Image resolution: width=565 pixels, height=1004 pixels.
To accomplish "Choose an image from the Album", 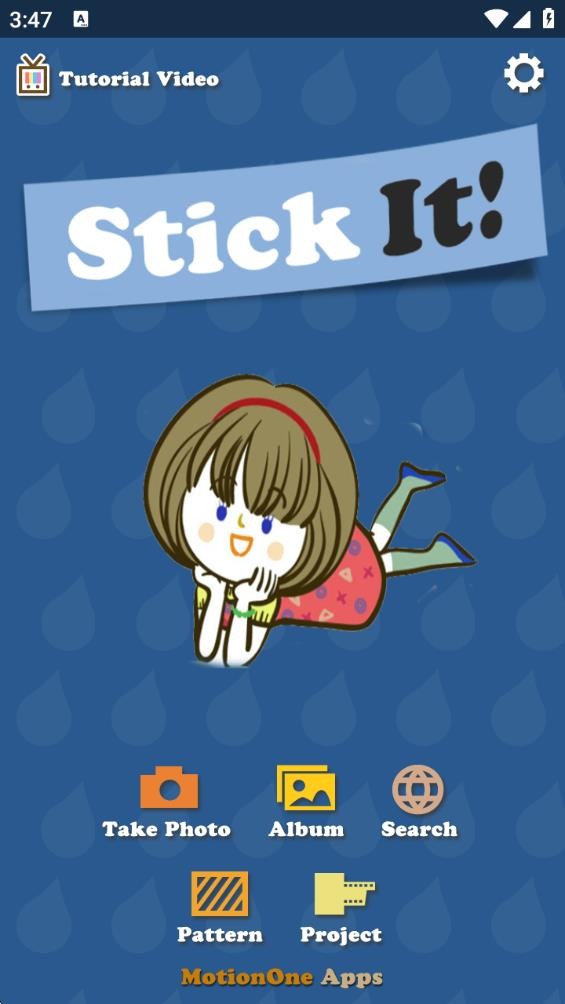I will click(306, 802).
